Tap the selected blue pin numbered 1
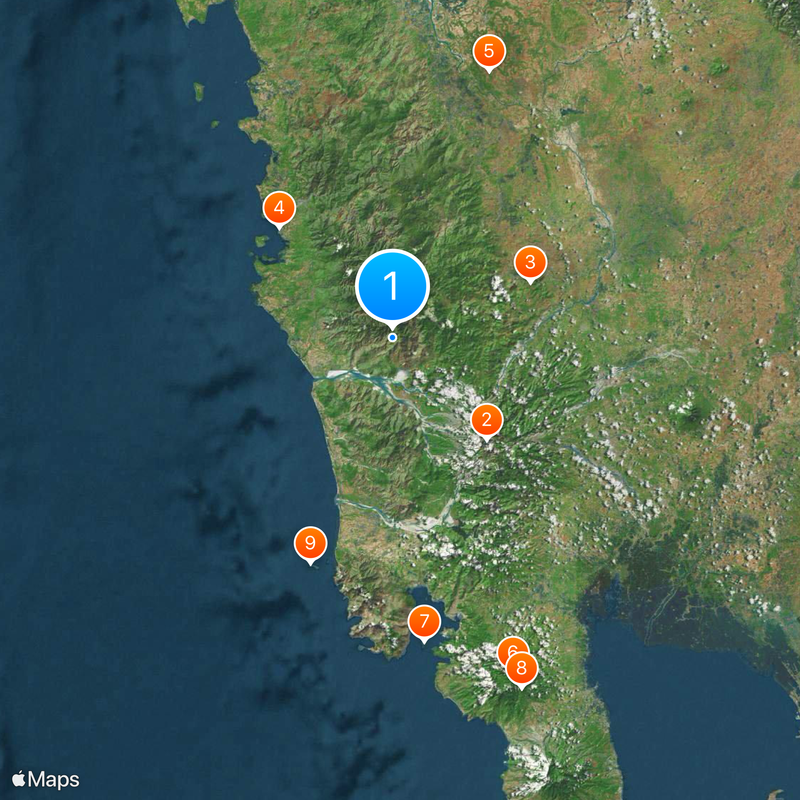The width and height of the screenshot is (800, 800). [x=392, y=286]
